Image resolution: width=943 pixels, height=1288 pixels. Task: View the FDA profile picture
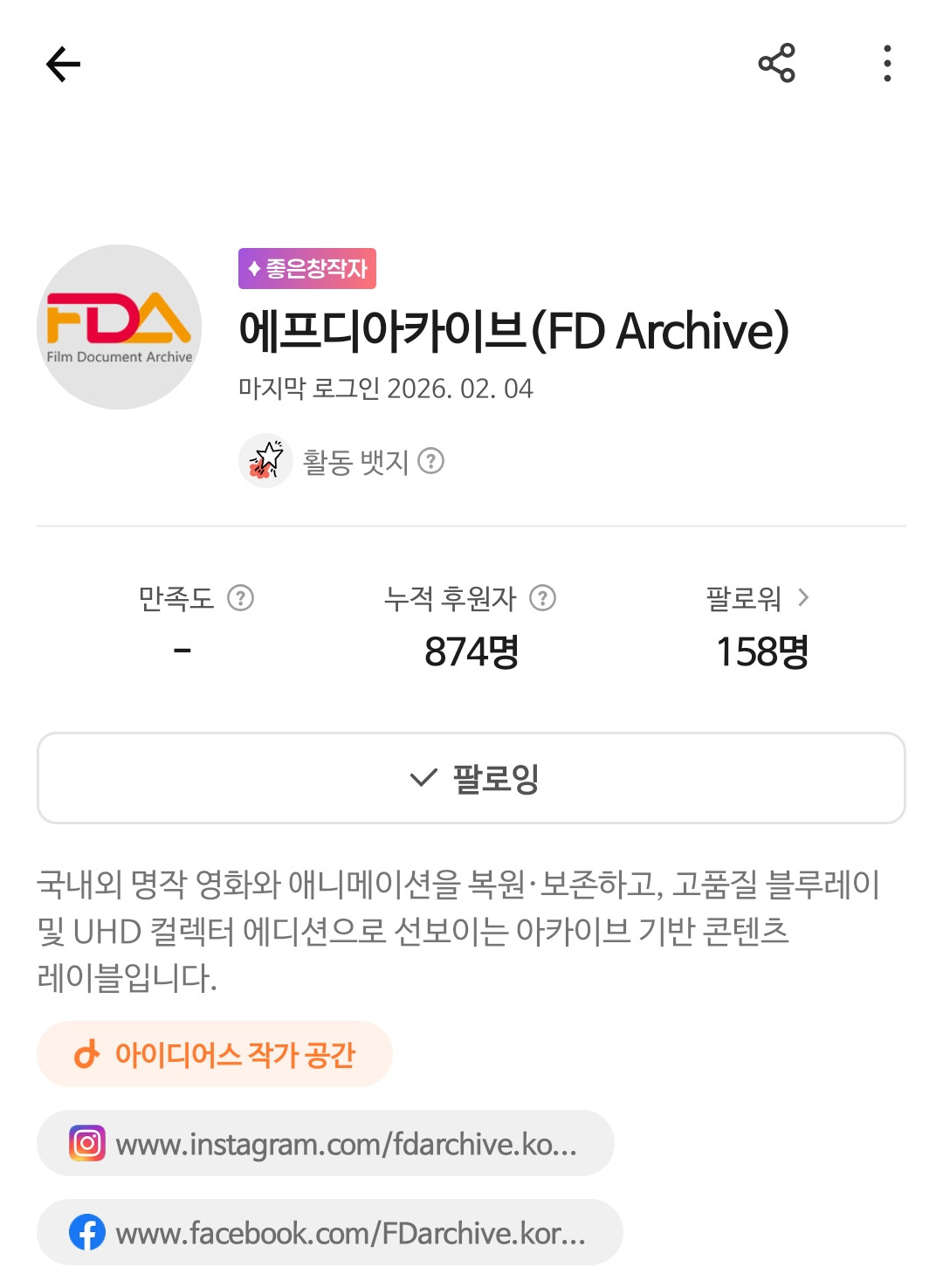(x=119, y=327)
